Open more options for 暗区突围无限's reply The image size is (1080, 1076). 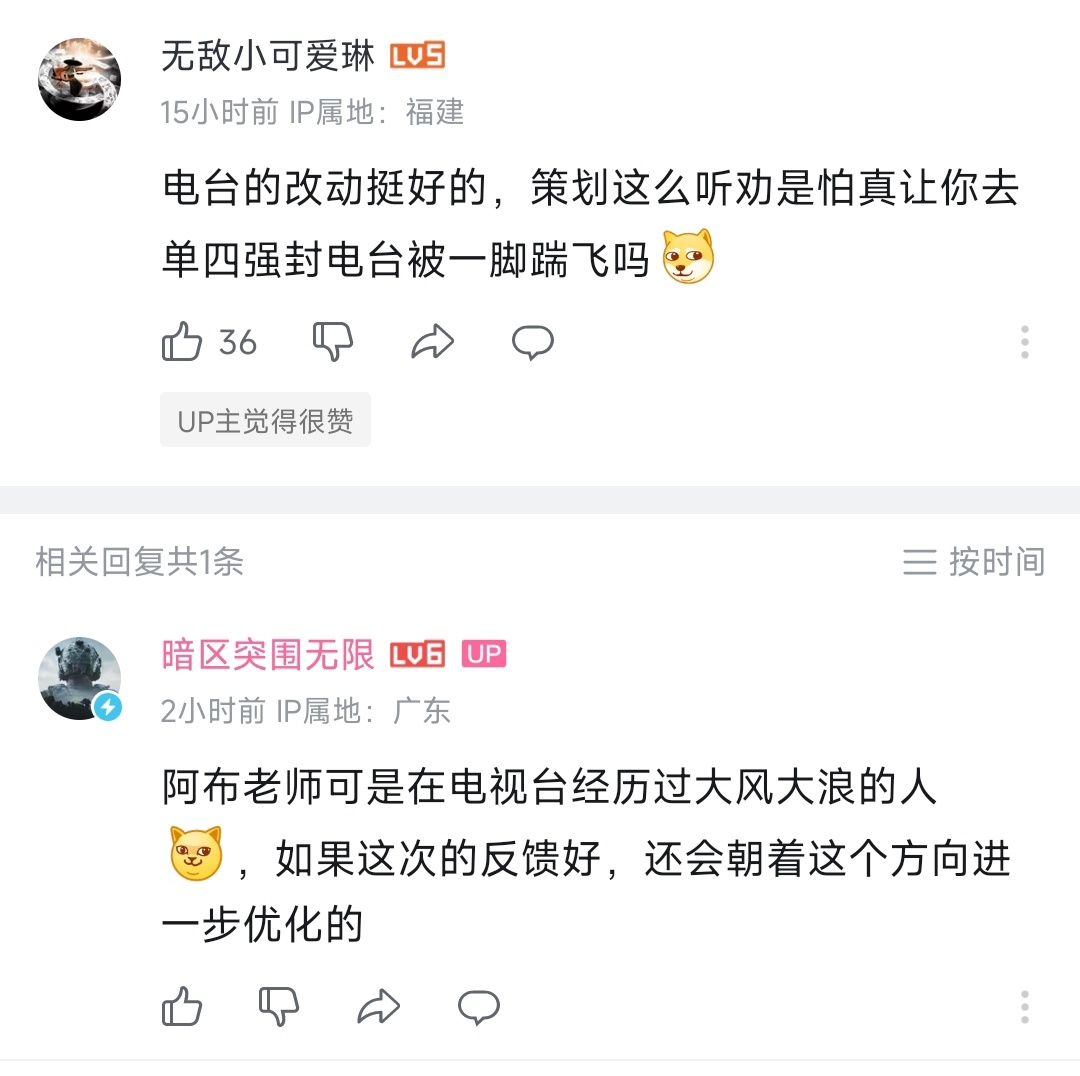pyautogui.click(x=1024, y=1006)
